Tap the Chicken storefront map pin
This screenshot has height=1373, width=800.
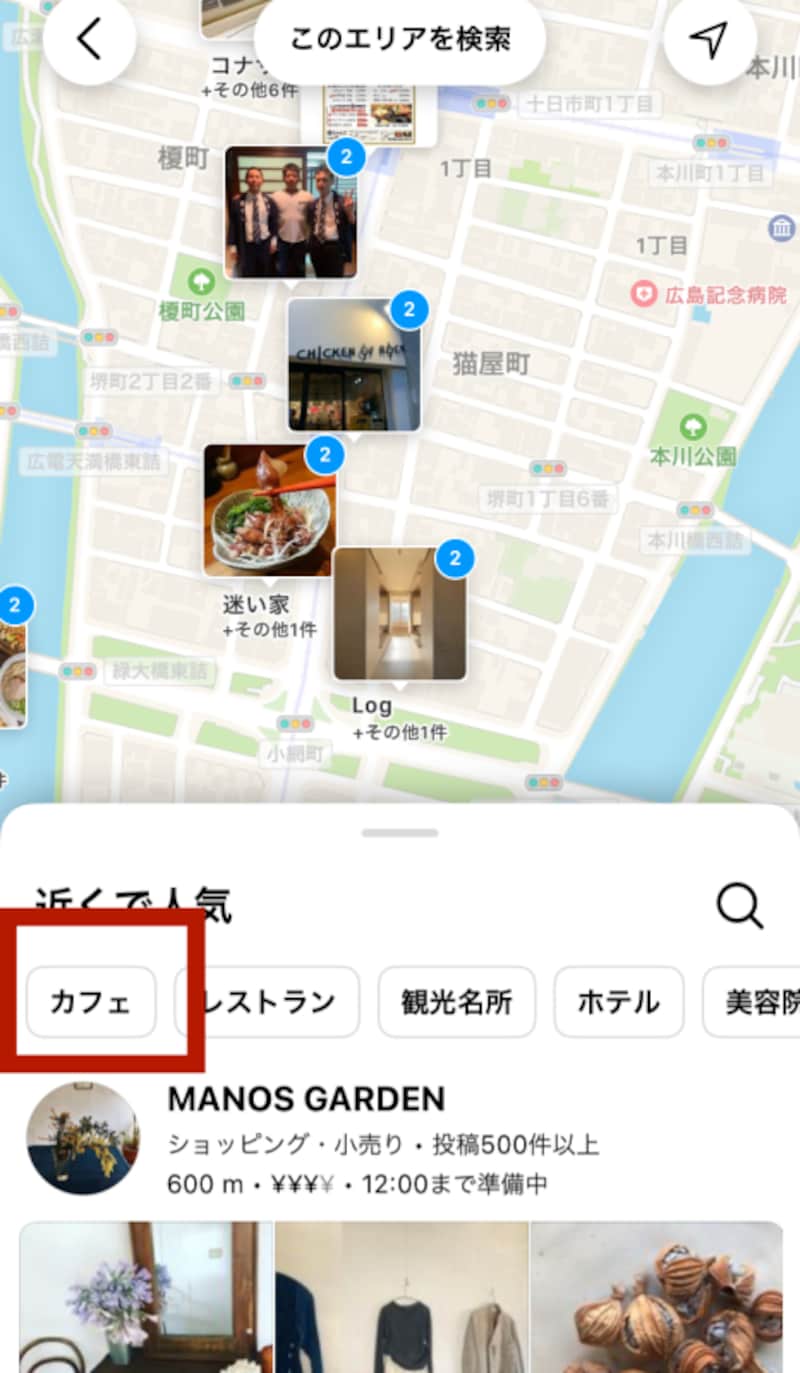(x=353, y=365)
